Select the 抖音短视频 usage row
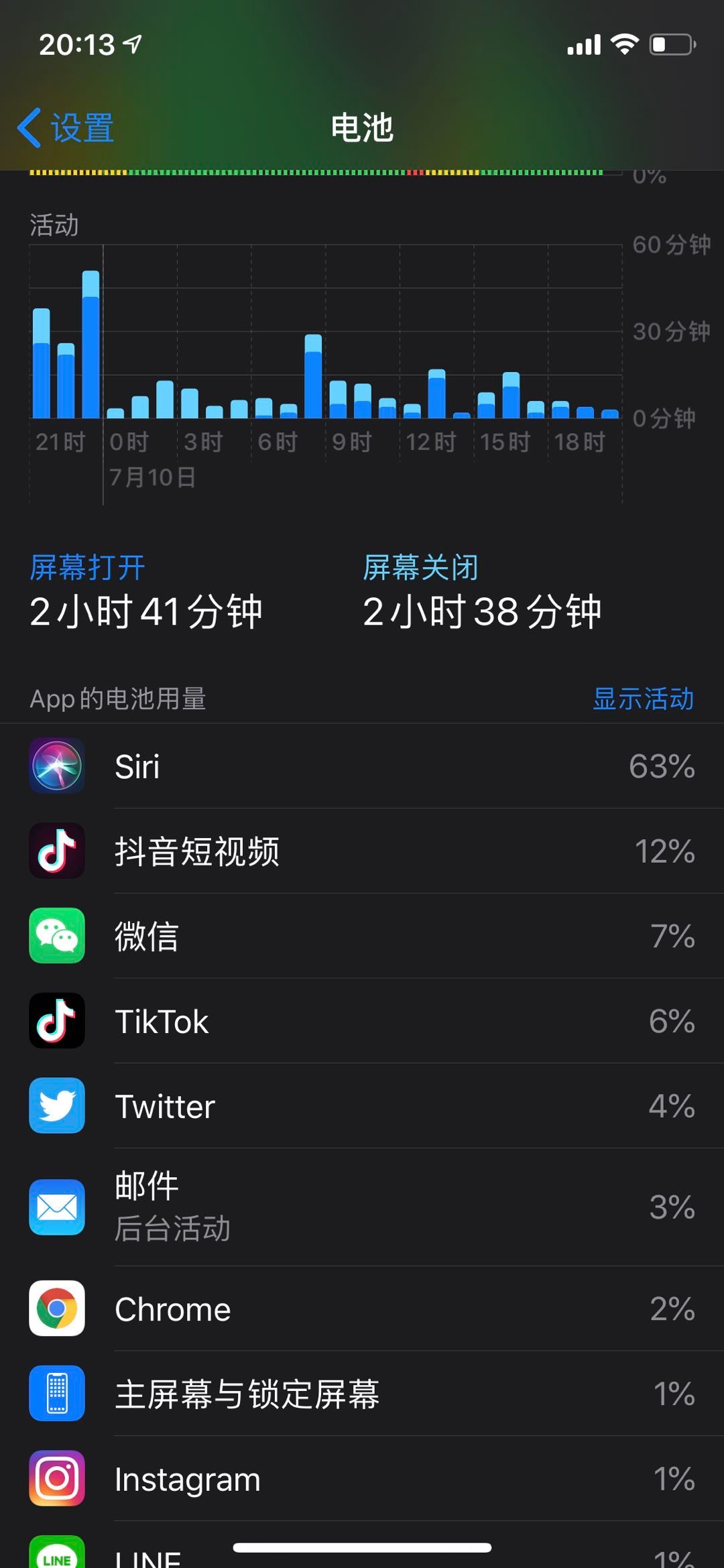The image size is (724, 1568). point(362,851)
